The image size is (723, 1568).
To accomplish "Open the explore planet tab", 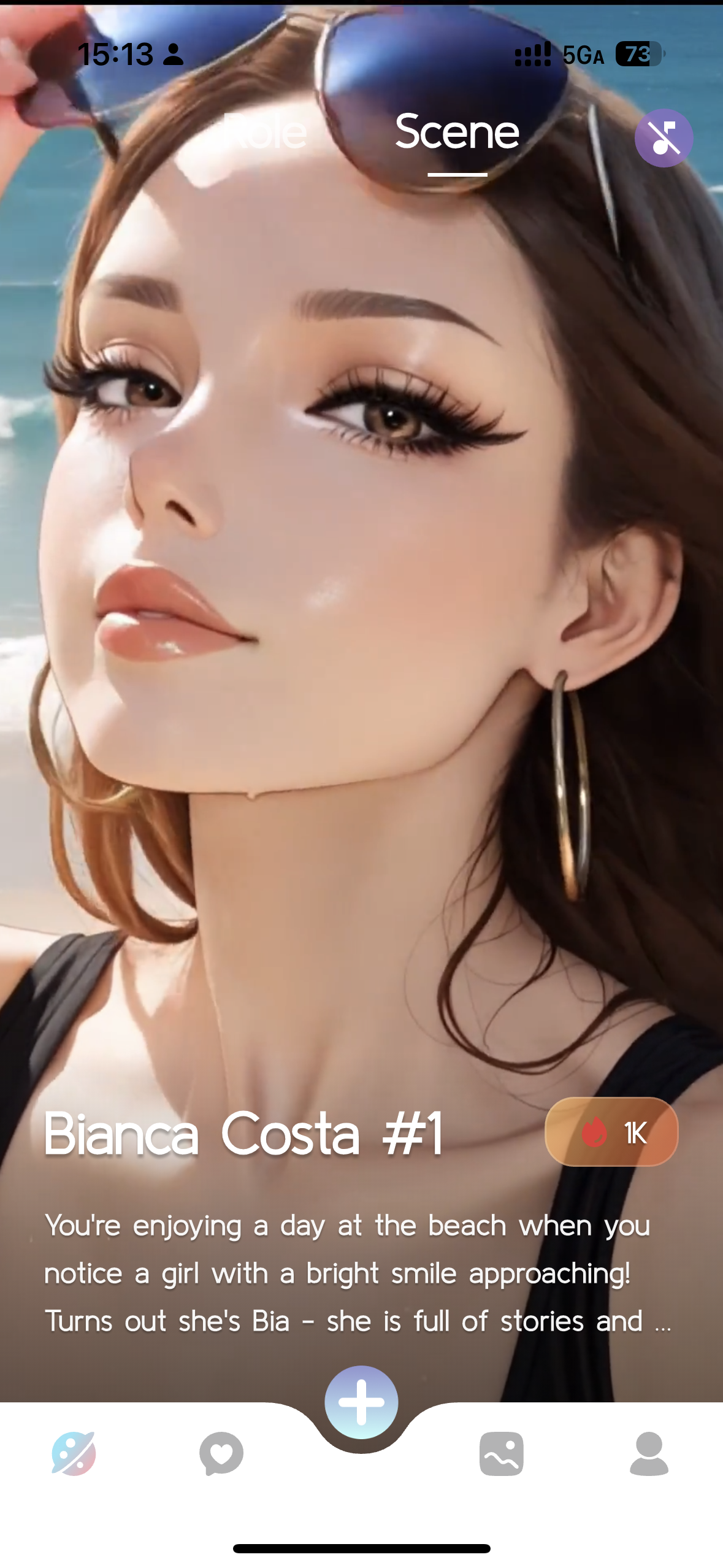I will (x=74, y=1453).
